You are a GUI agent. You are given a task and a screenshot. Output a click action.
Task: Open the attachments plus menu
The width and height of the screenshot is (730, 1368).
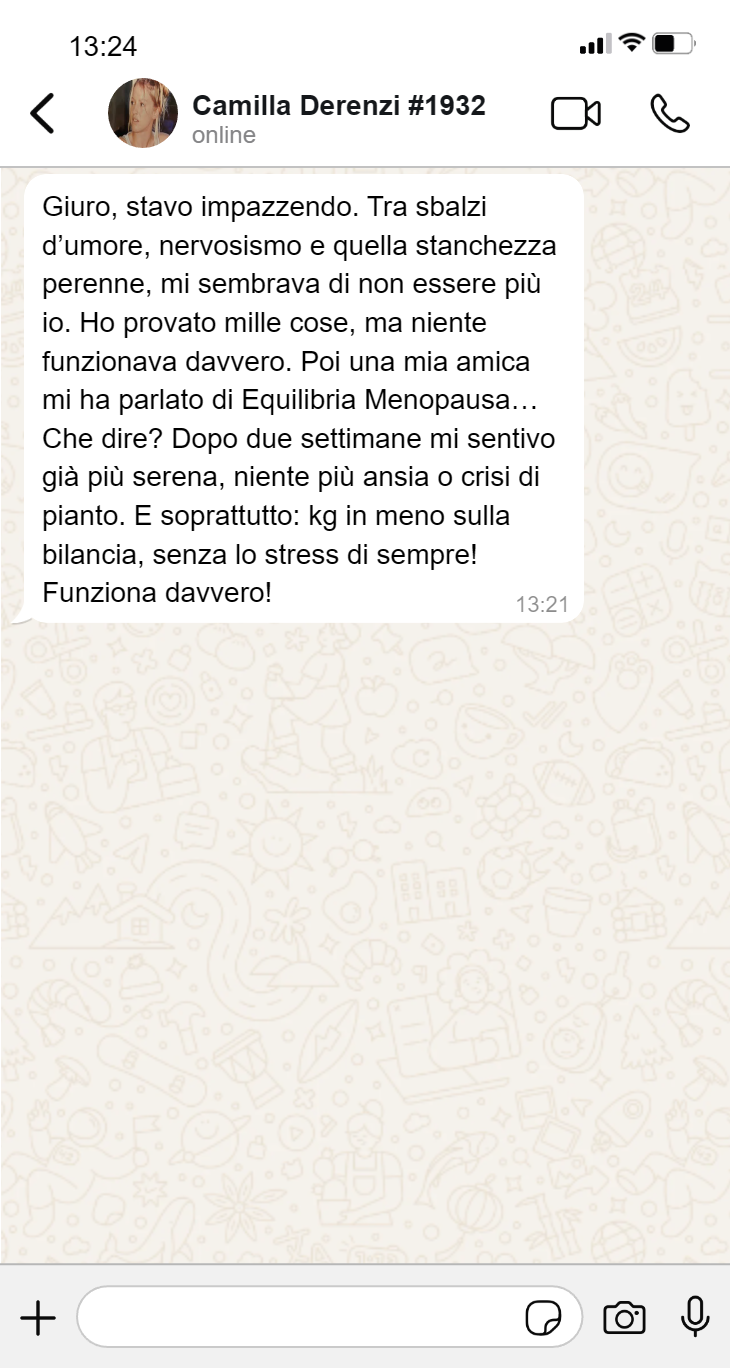click(38, 1318)
